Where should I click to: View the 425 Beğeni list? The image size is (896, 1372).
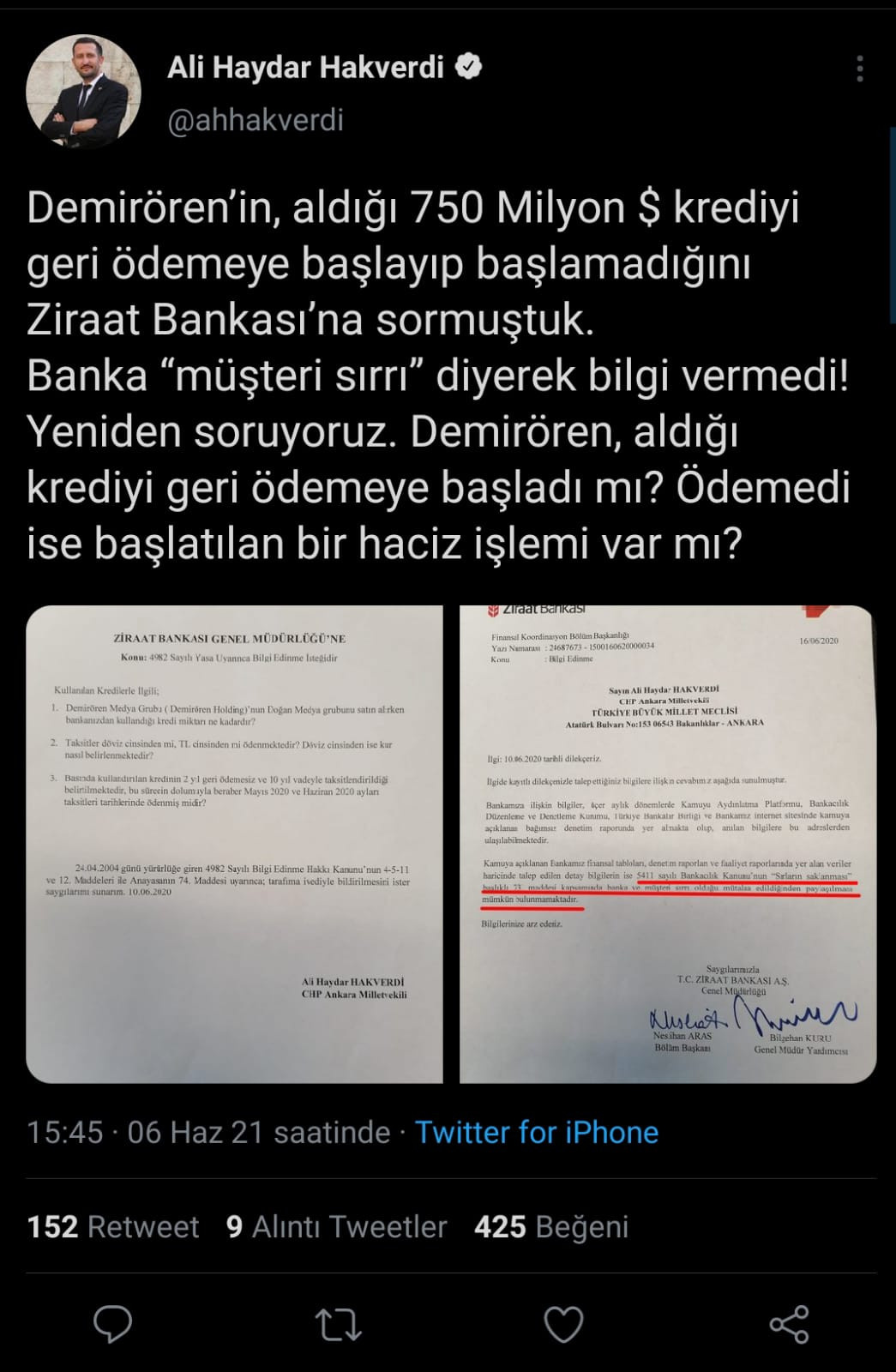click(x=551, y=1226)
